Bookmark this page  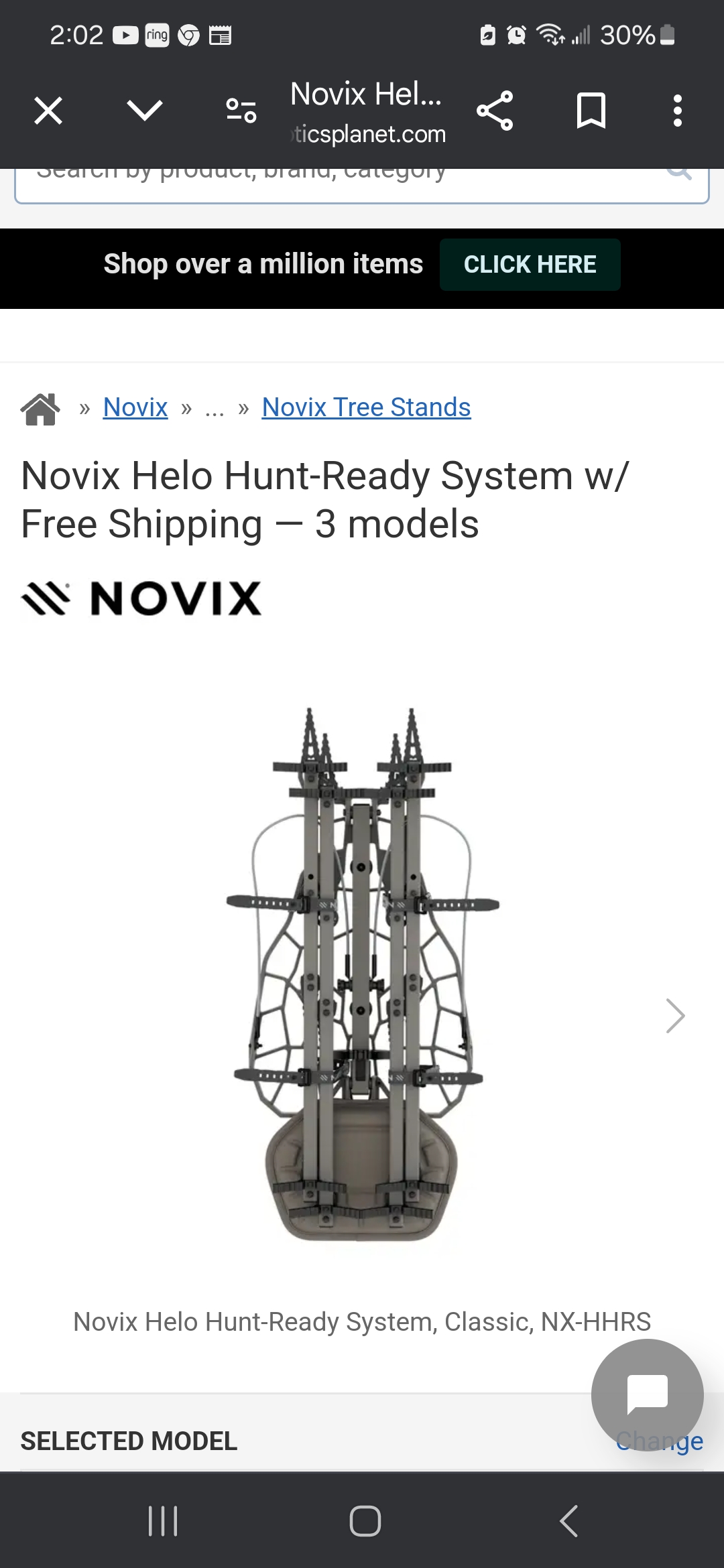[591, 111]
